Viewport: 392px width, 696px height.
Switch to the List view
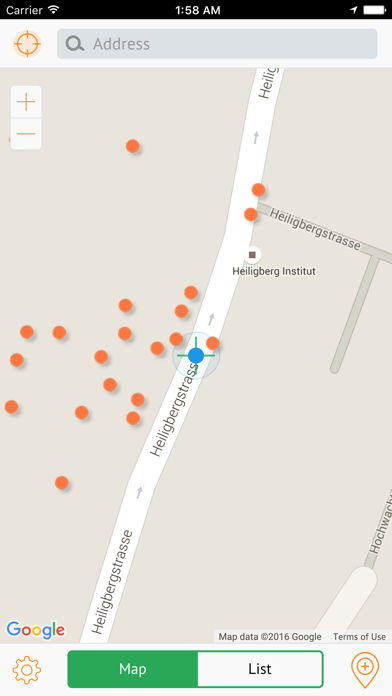pyautogui.click(x=260, y=669)
